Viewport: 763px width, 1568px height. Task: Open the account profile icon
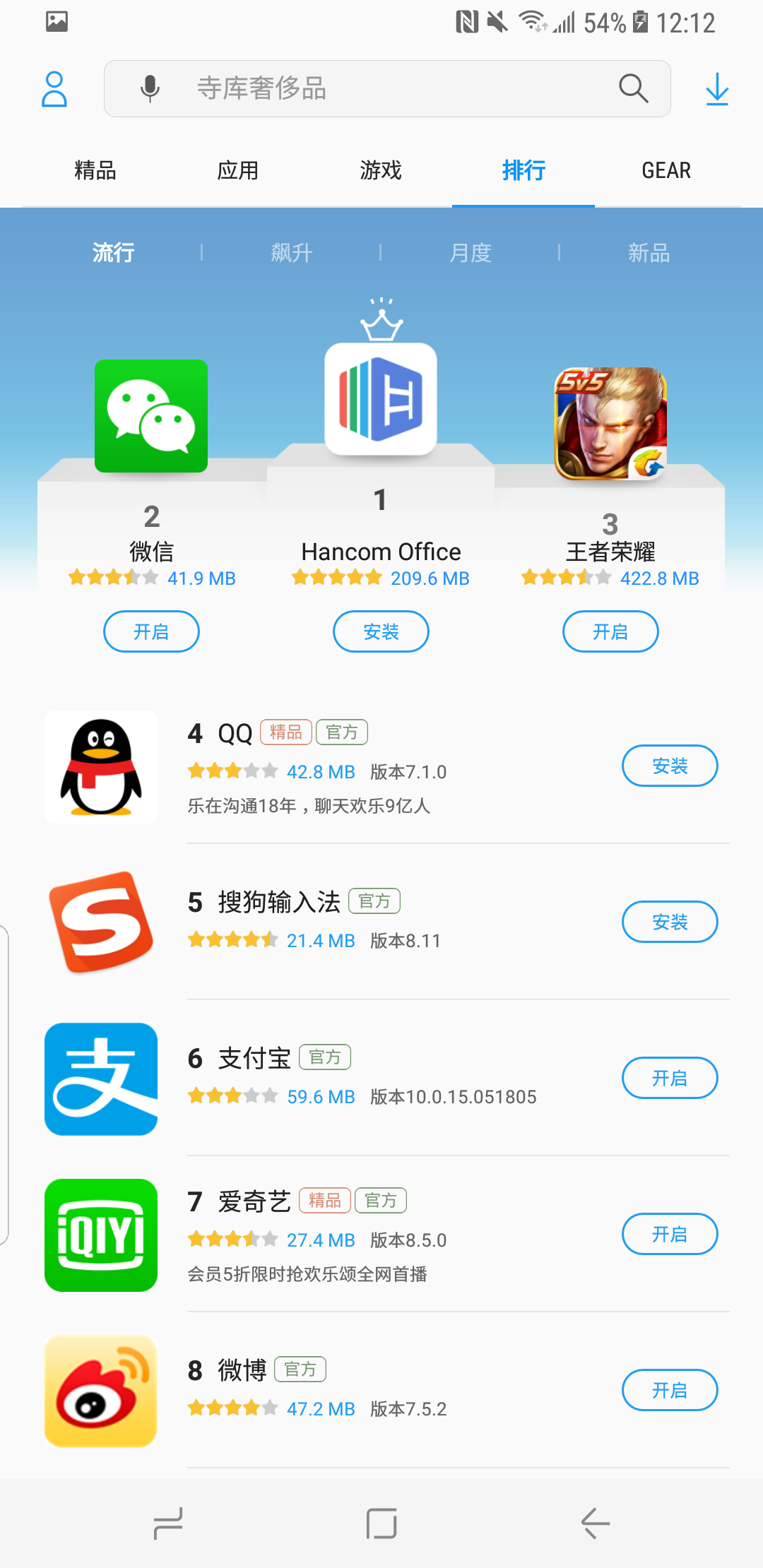point(54,89)
